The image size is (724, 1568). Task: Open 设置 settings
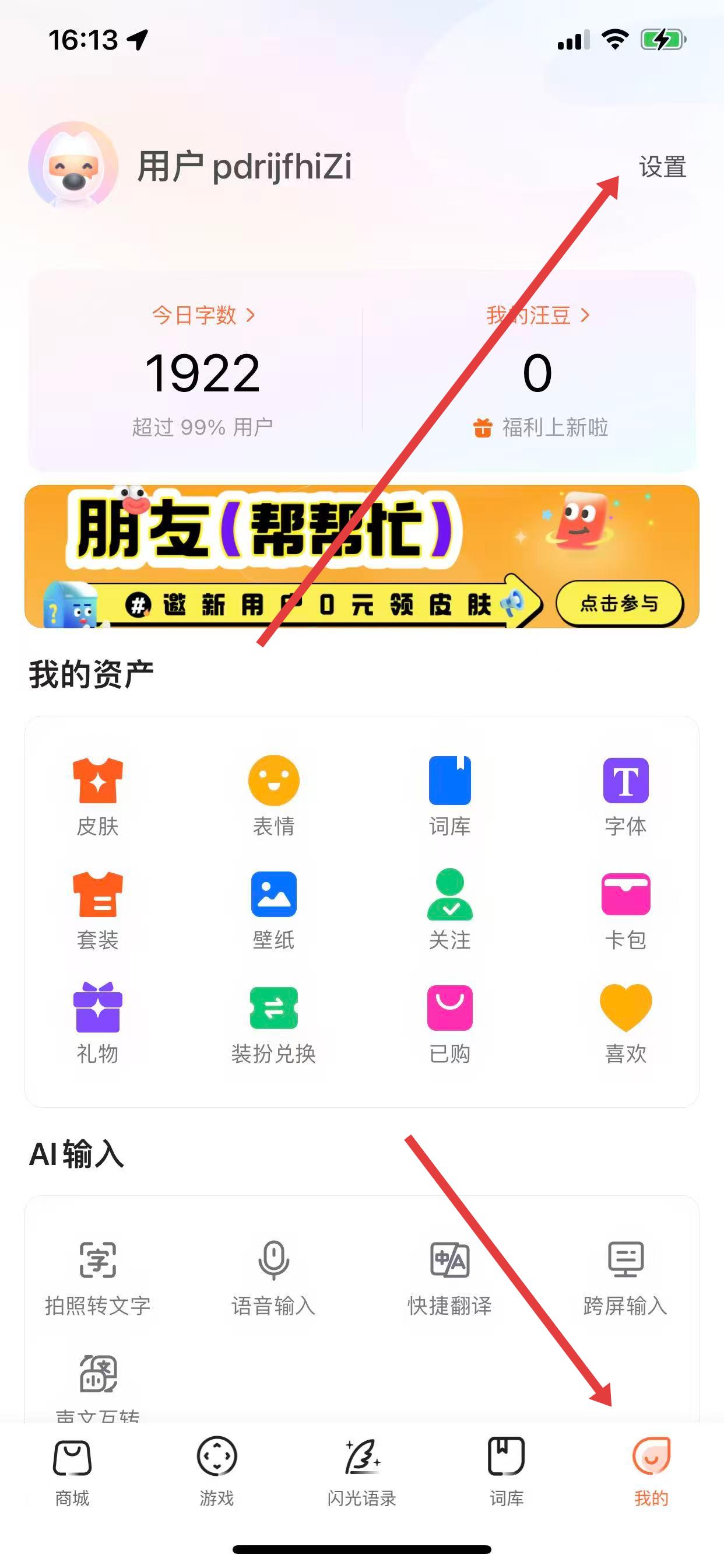point(662,167)
